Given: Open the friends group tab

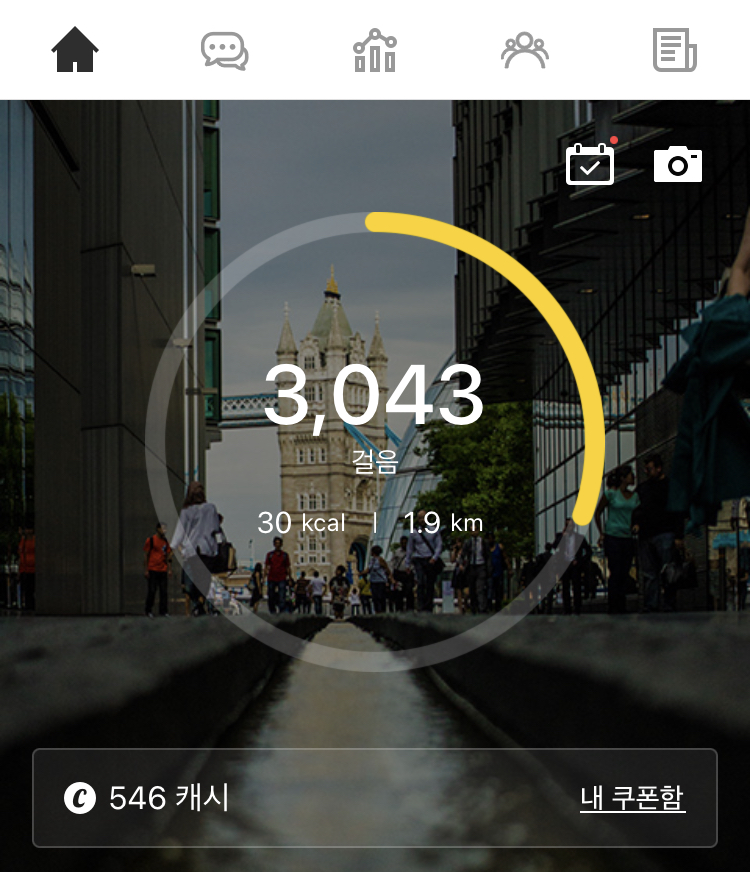Looking at the screenshot, I should point(525,50).
